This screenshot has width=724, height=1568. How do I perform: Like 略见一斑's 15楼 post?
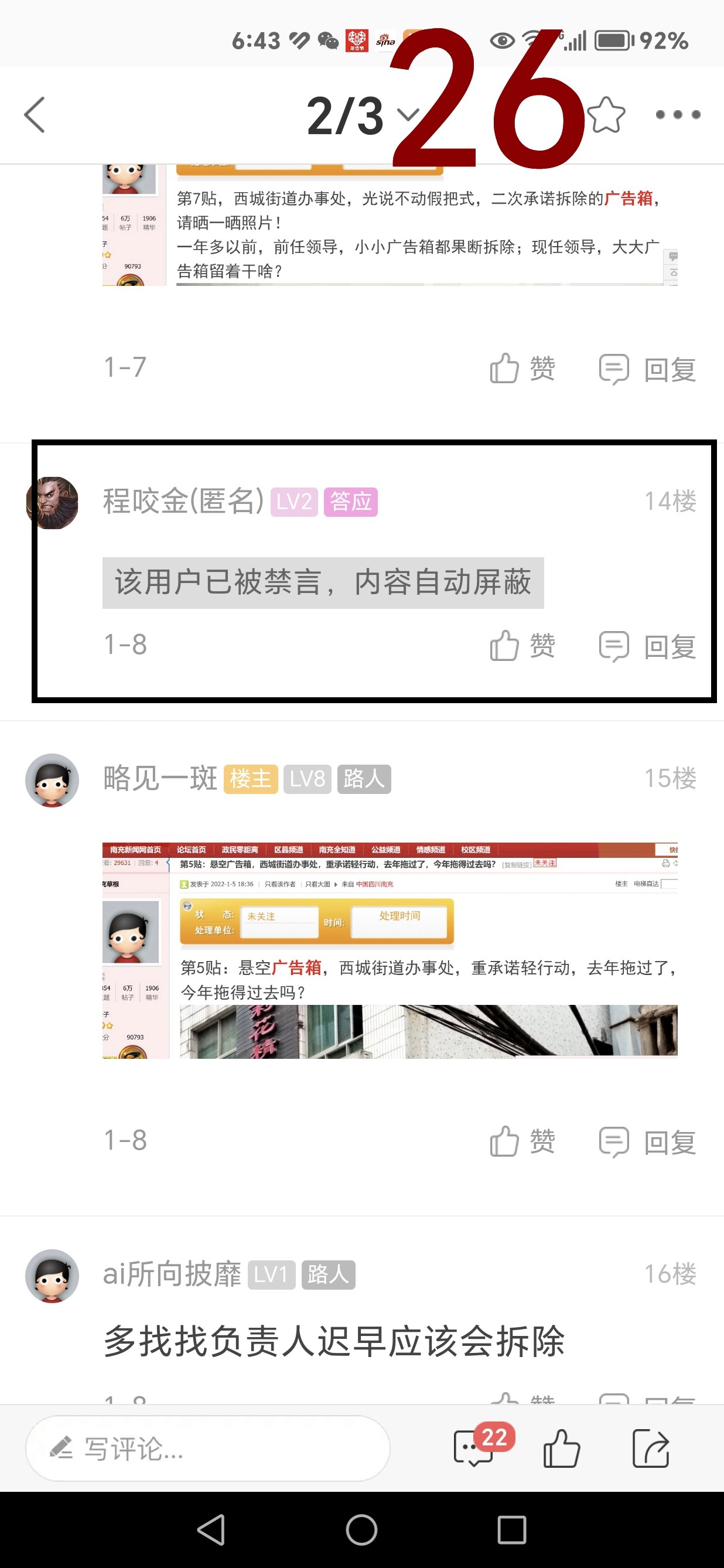pos(522,1141)
